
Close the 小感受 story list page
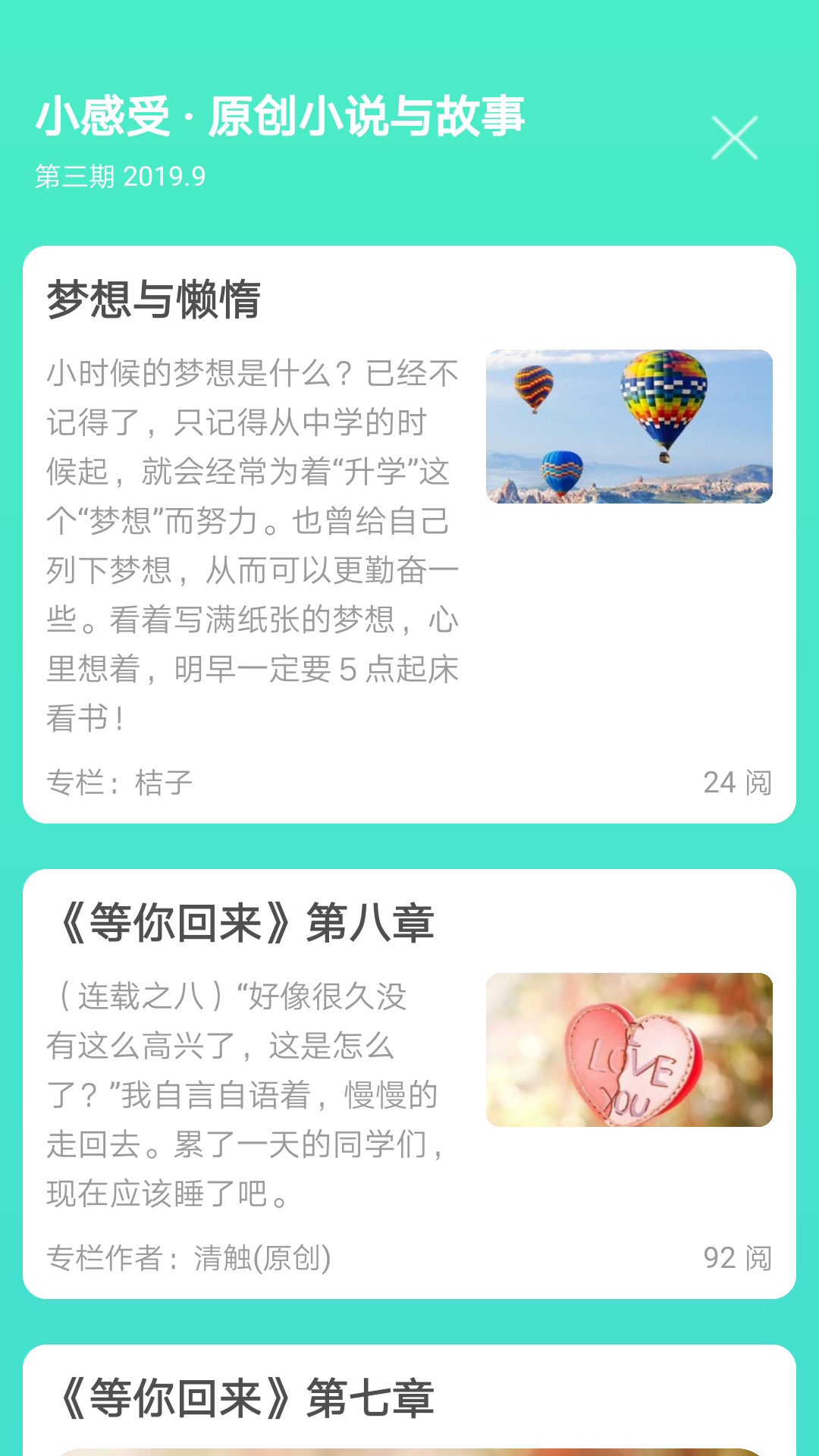pyautogui.click(x=734, y=138)
